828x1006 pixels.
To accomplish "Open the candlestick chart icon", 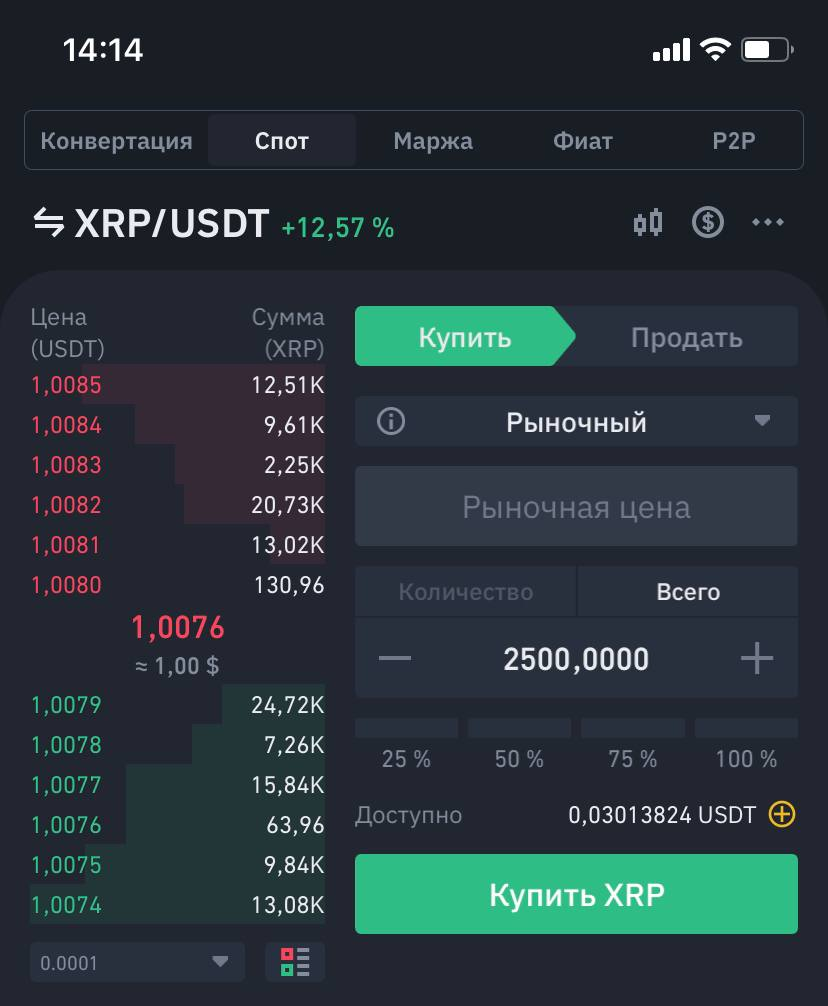I will click(x=648, y=222).
